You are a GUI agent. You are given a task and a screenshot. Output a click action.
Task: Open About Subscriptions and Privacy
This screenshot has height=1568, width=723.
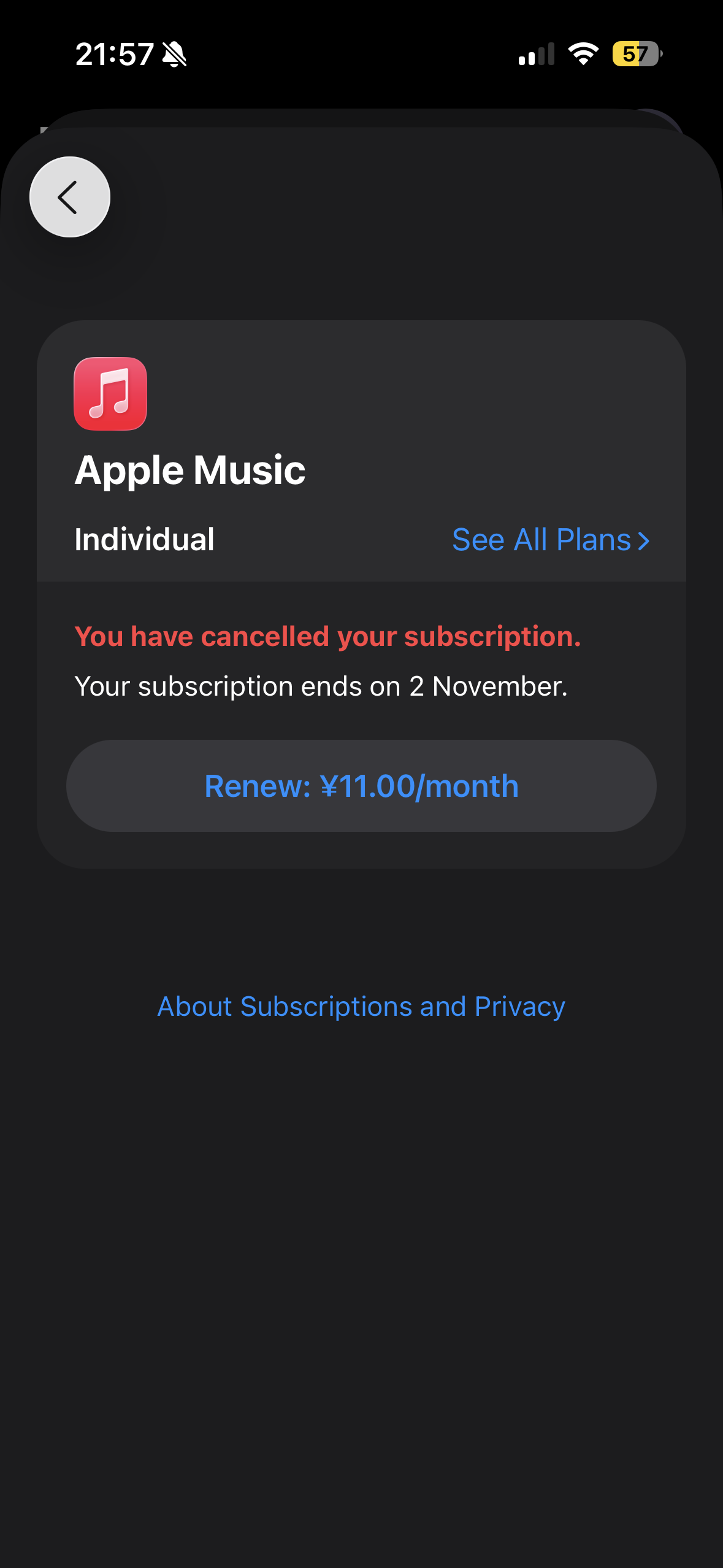pyautogui.click(x=361, y=1007)
